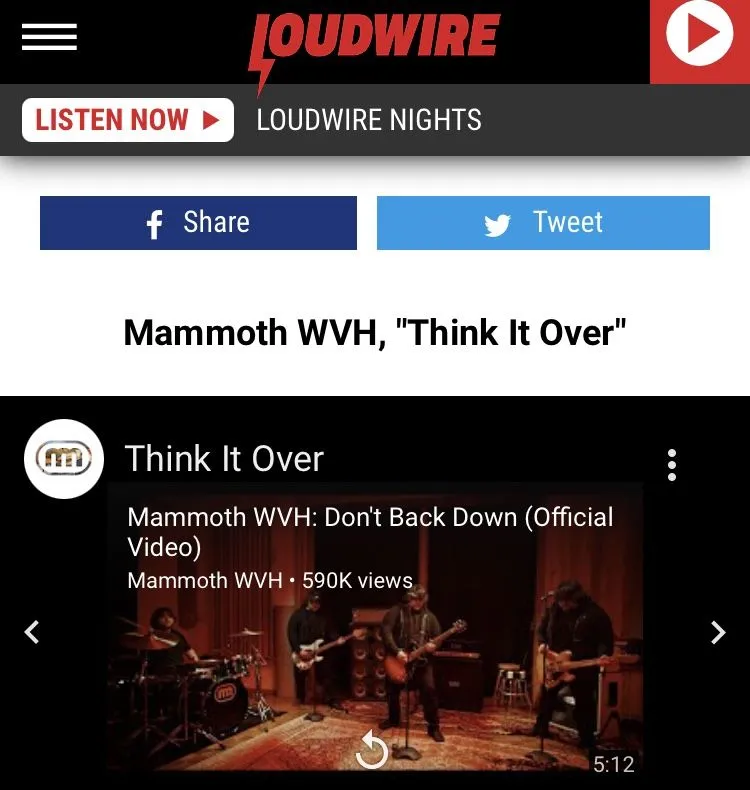The width and height of the screenshot is (750, 790).
Task: Share this article on Facebook
Action: 198,222
